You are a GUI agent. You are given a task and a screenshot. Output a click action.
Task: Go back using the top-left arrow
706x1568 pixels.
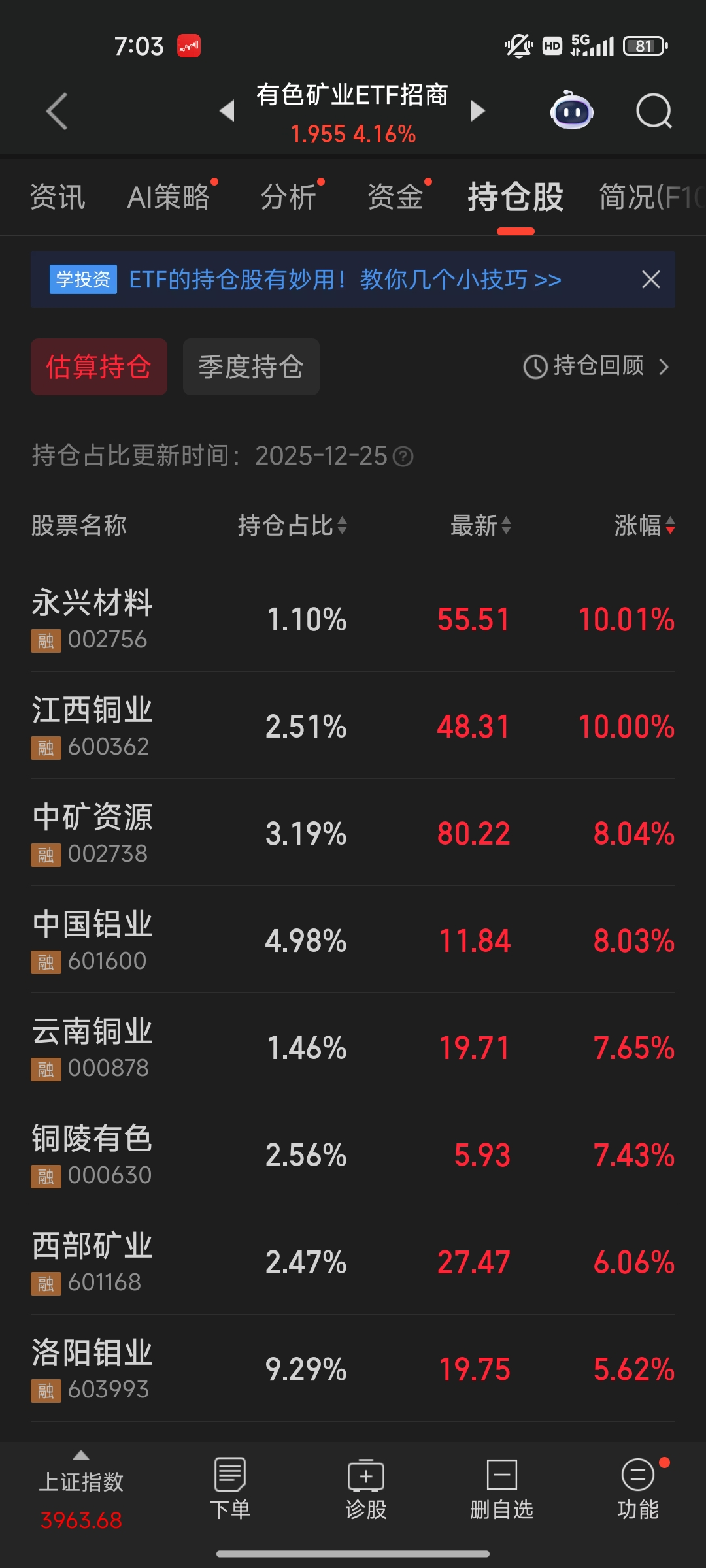57,111
